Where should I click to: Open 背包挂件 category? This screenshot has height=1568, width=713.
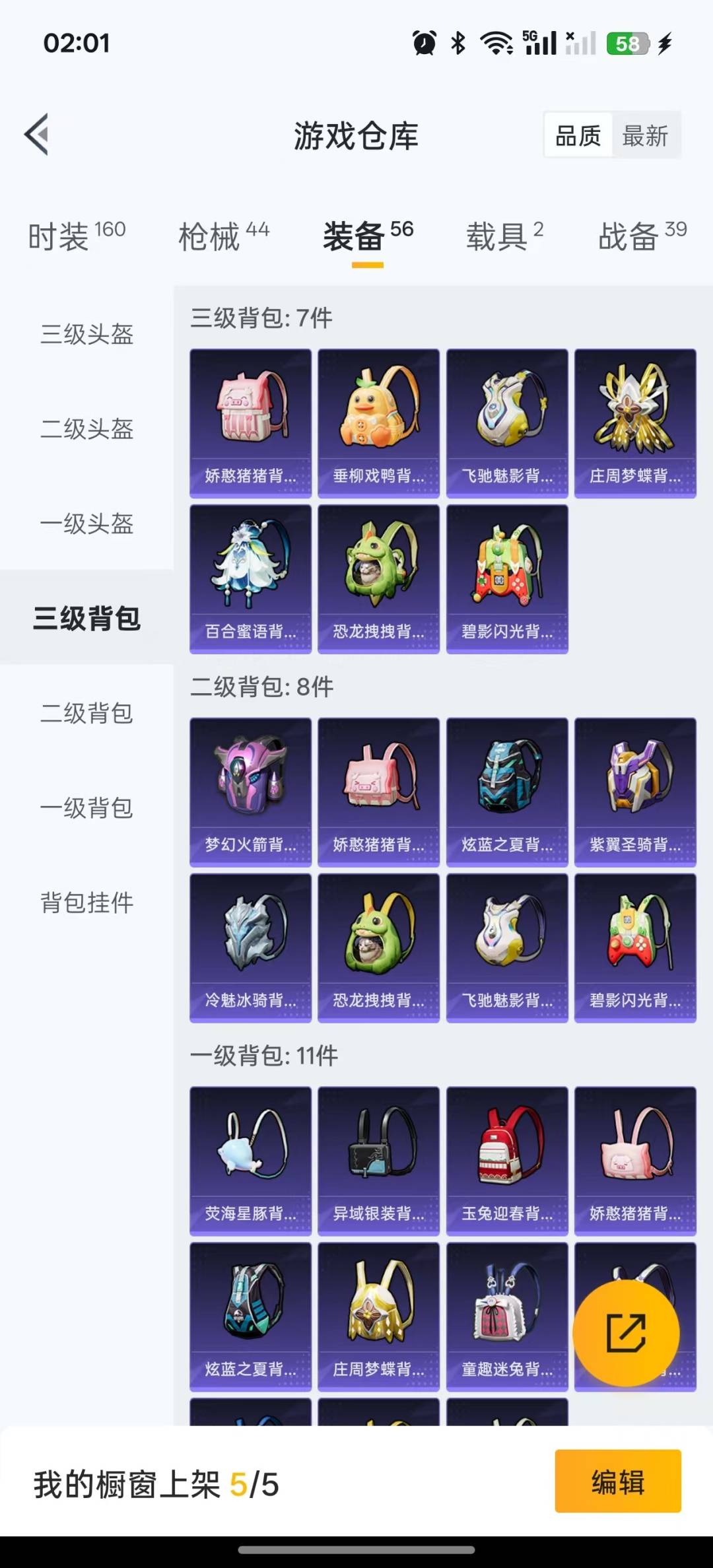(x=87, y=903)
